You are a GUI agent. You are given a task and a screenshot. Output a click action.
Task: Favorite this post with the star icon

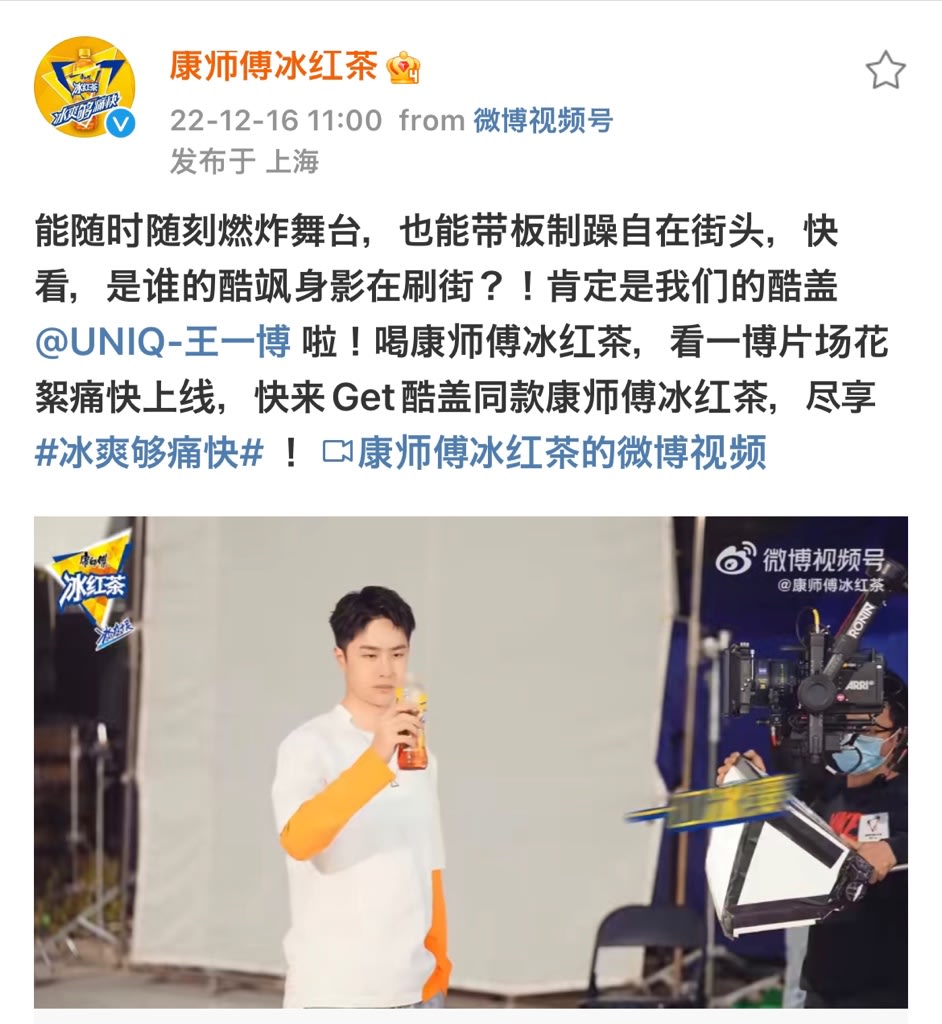(885, 71)
